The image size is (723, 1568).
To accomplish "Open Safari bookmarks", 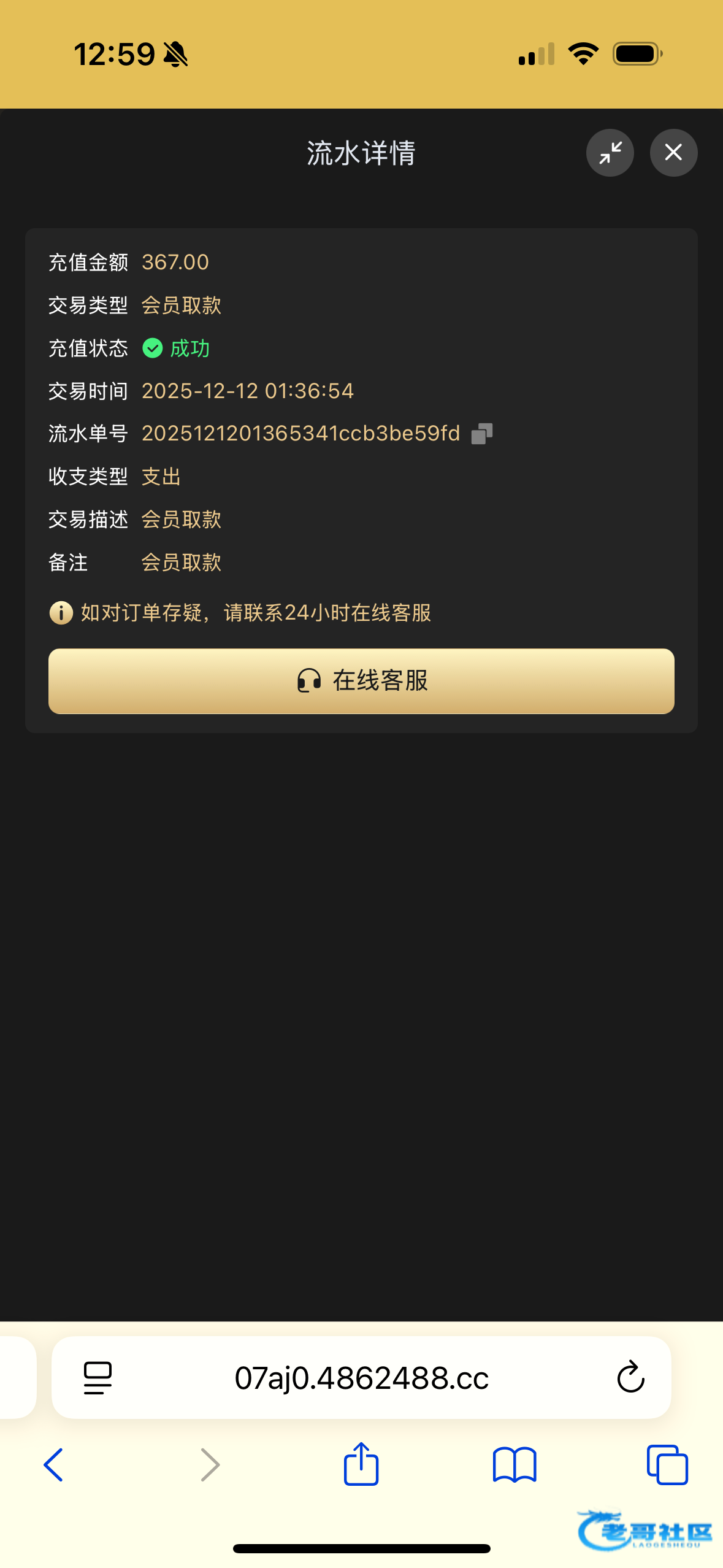I will (514, 1465).
